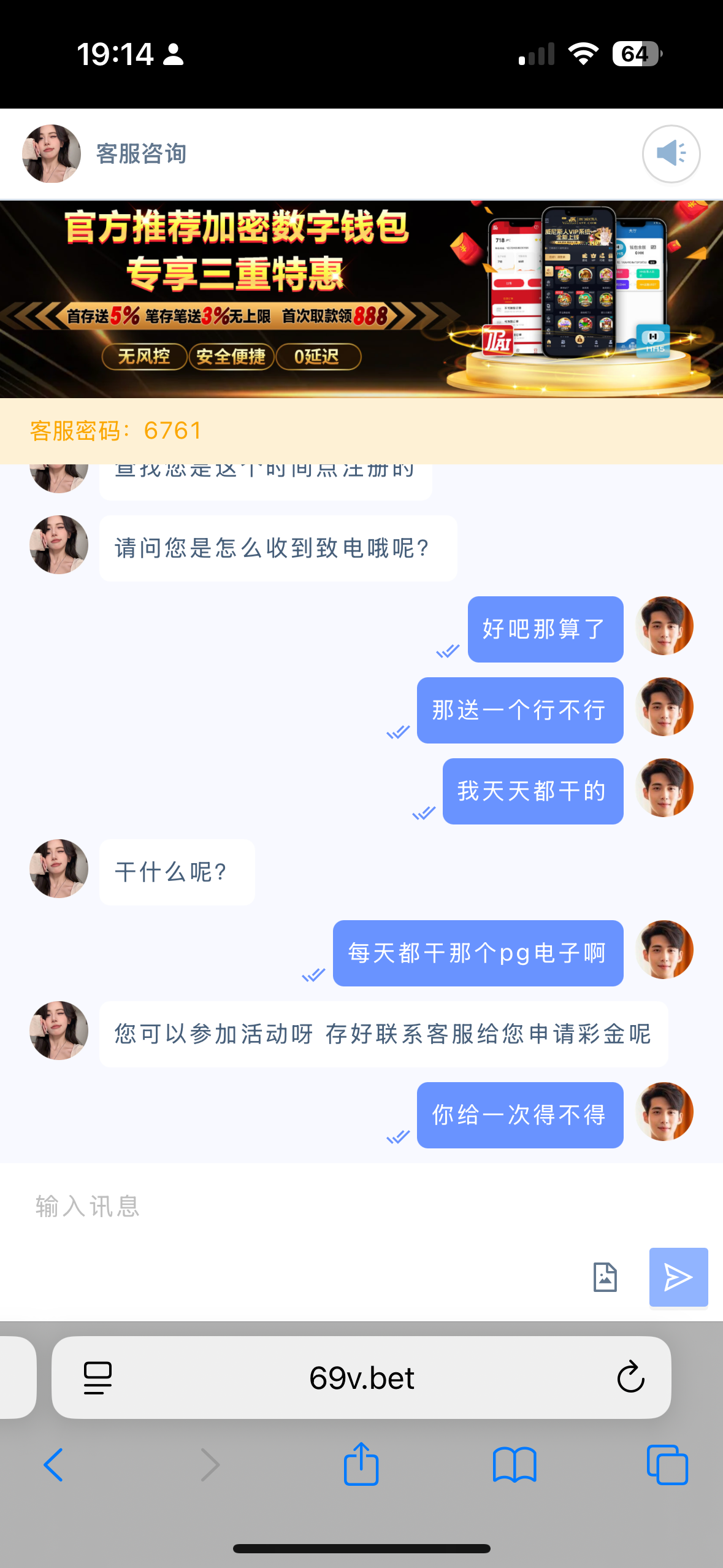Toggle the Reader view icon in address bar
This screenshot has height=1568, width=723.
(96, 1377)
